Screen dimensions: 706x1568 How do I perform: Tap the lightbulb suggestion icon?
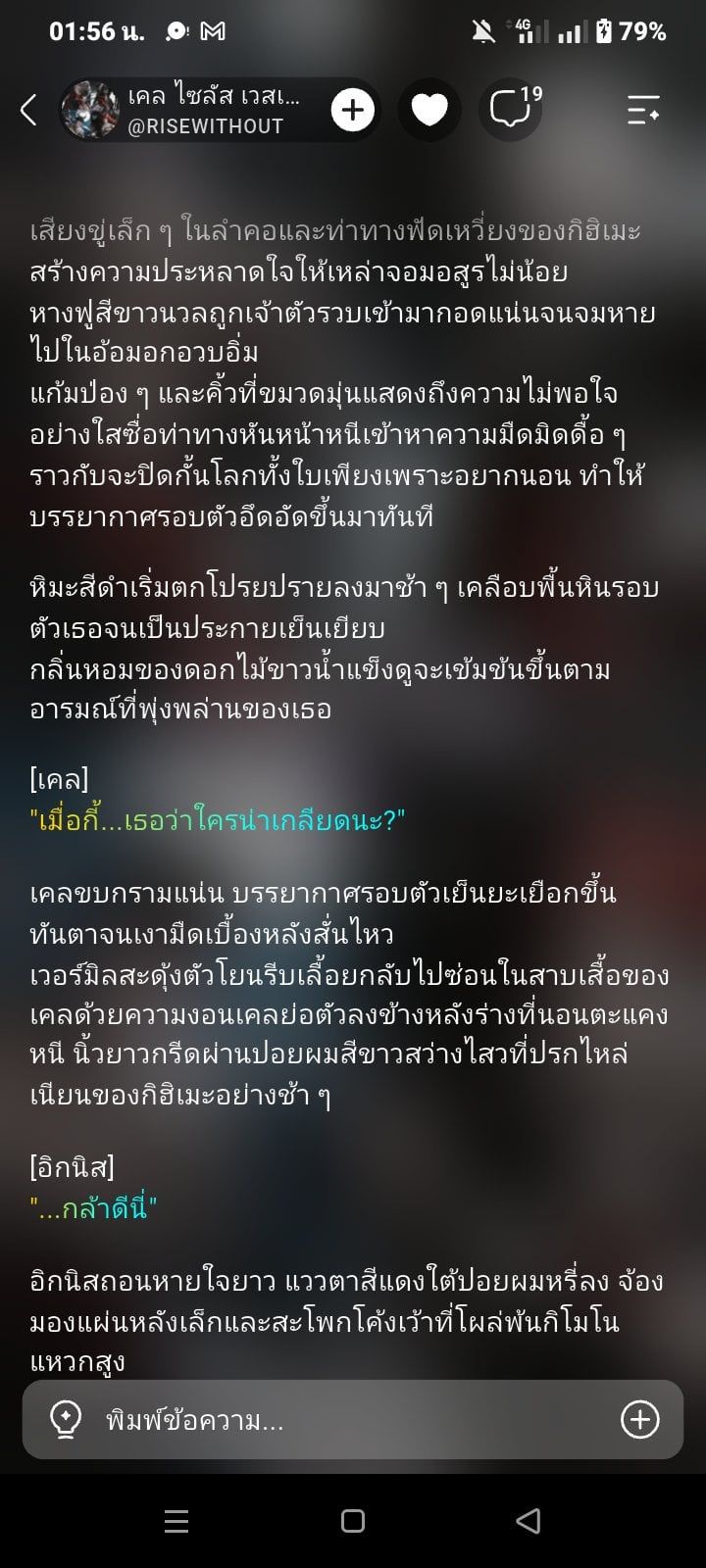tap(66, 1419)
